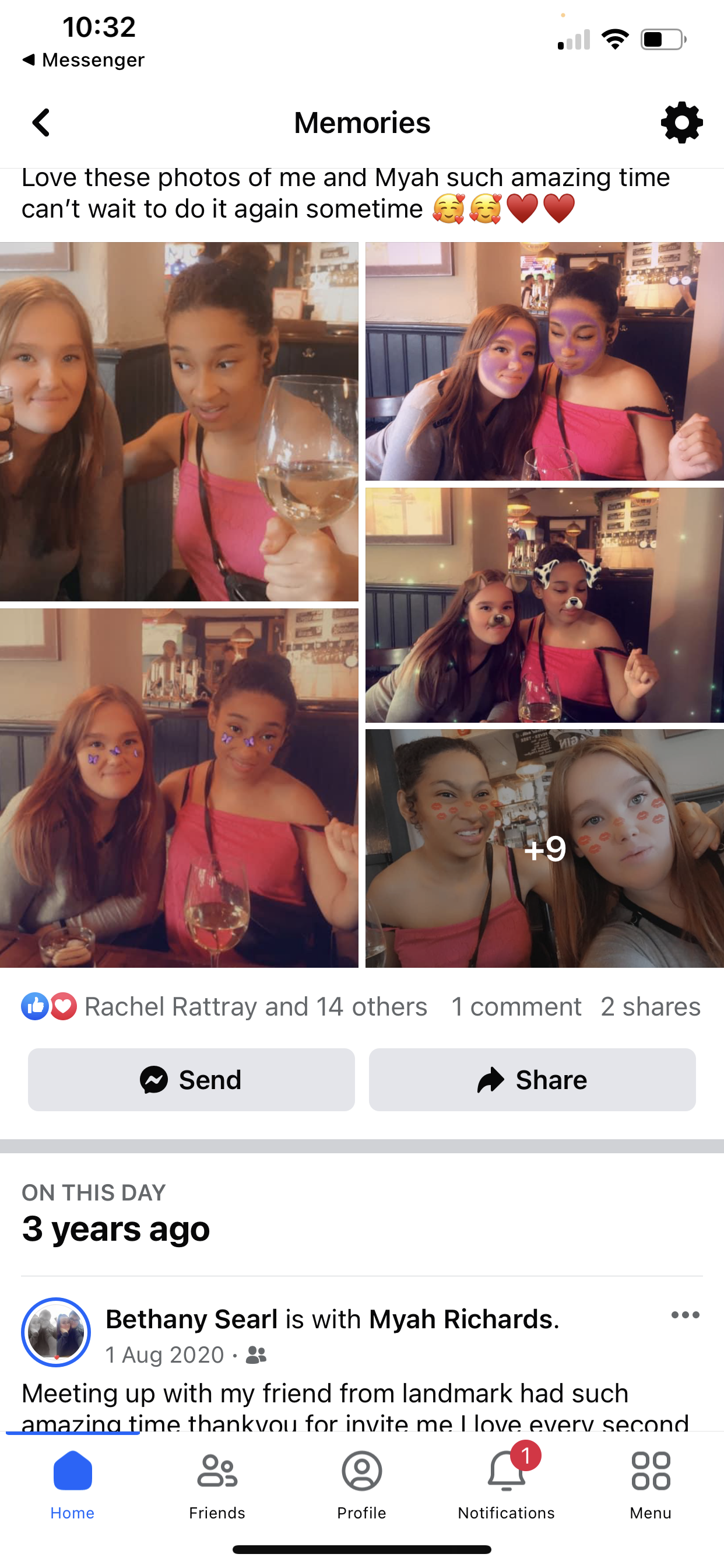Open Myah Richards' profile

[x=462, y=1319]
